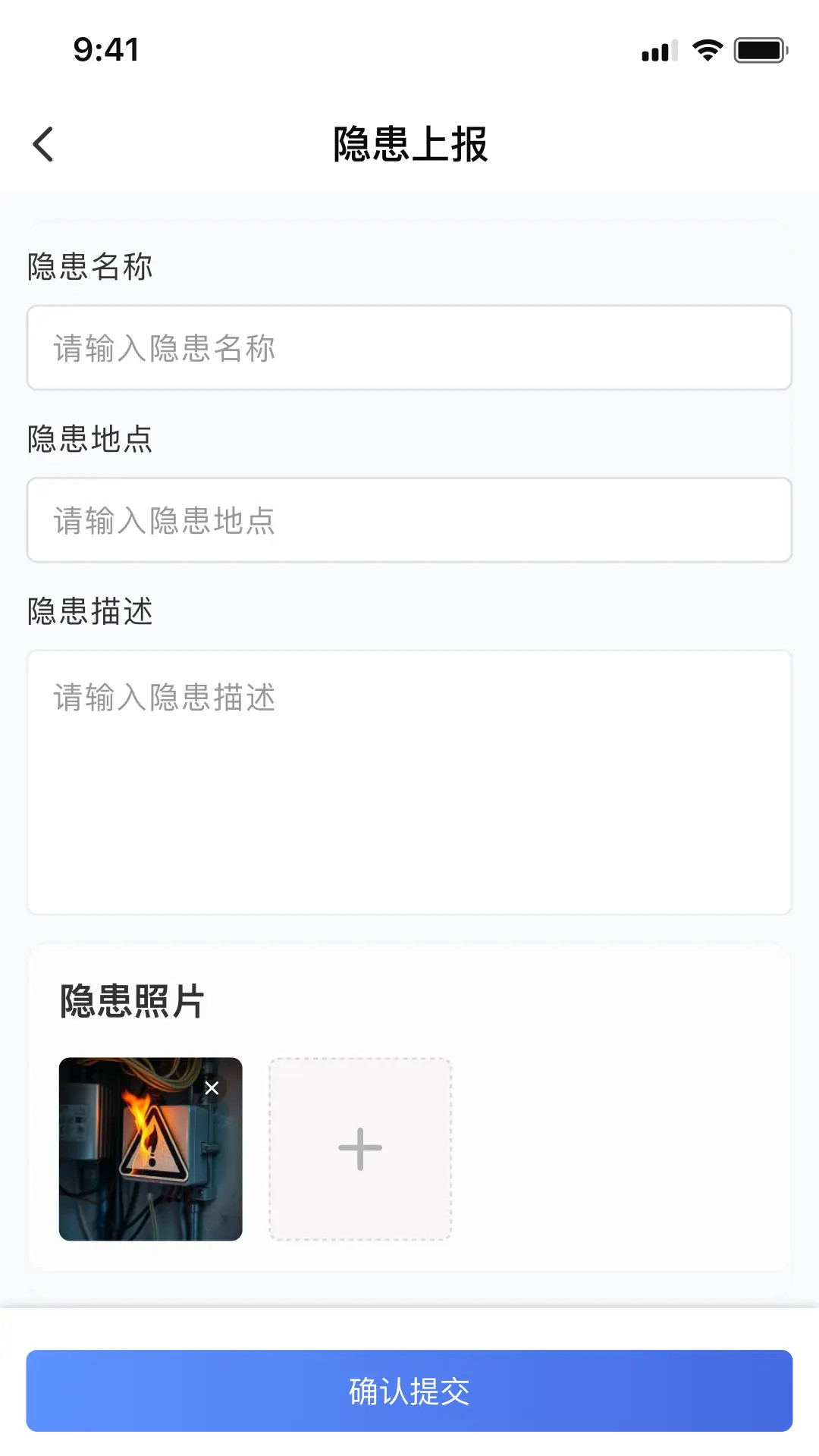Tap the 9:41 time display

pos(105,49)
